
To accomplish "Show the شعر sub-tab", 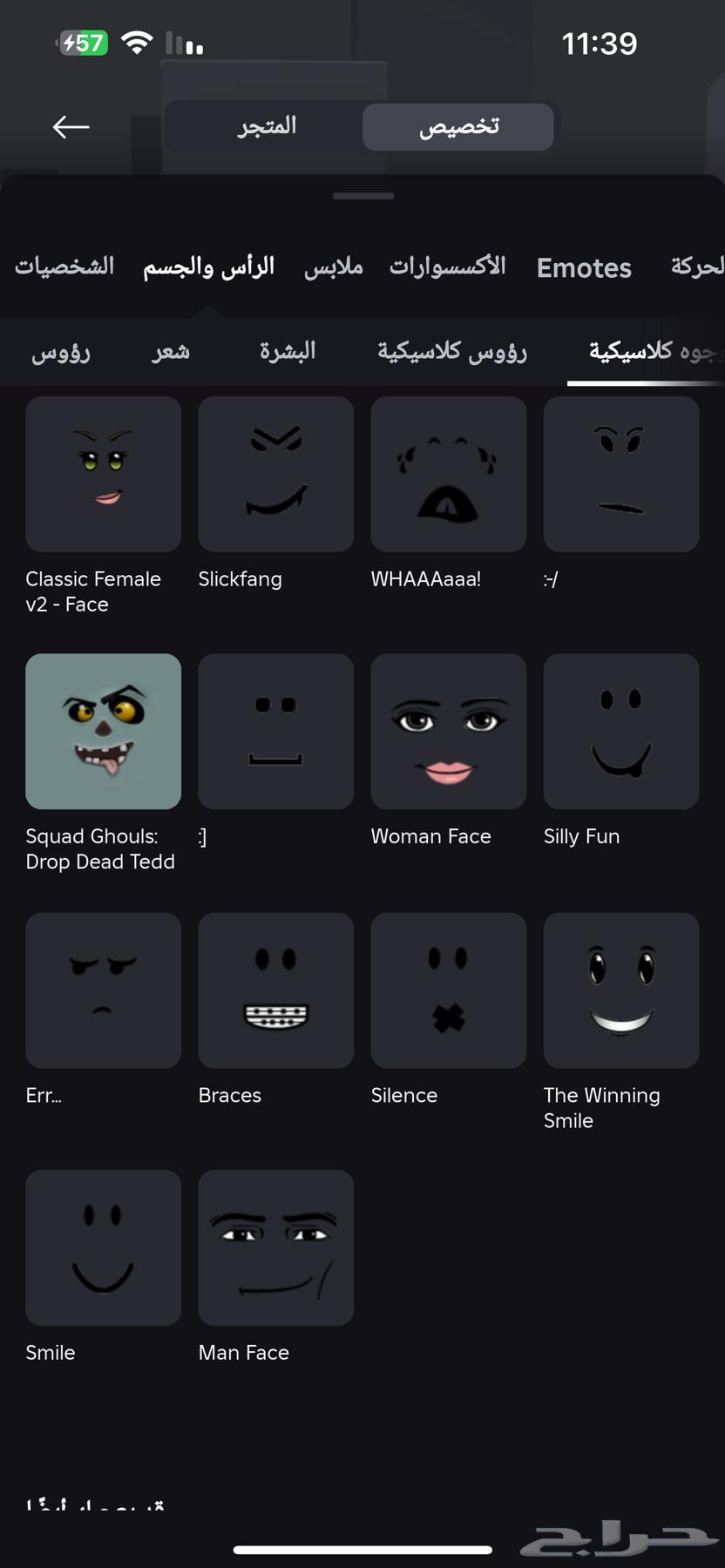I will (171, 352).
